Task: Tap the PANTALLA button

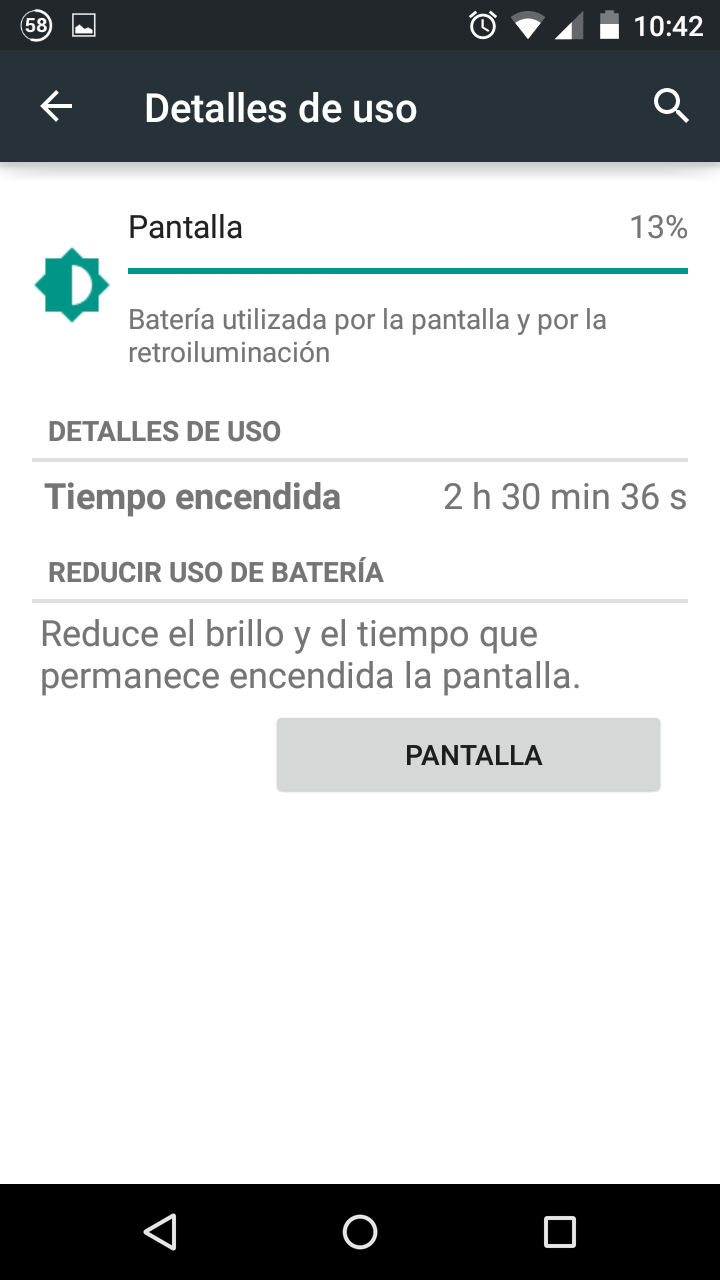Action: [x=468, y=755]
